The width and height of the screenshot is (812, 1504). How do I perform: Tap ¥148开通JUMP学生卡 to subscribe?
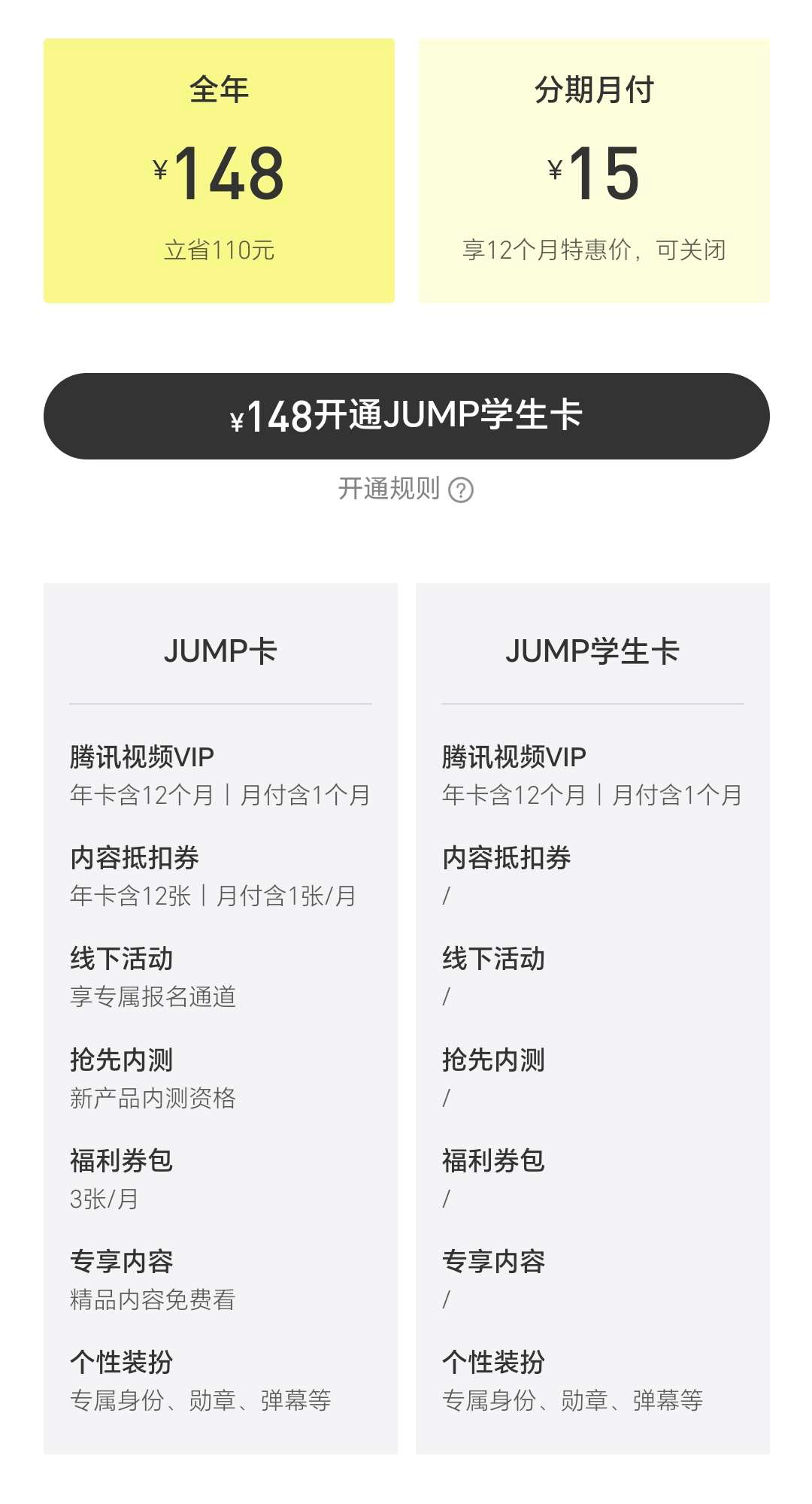406,416
